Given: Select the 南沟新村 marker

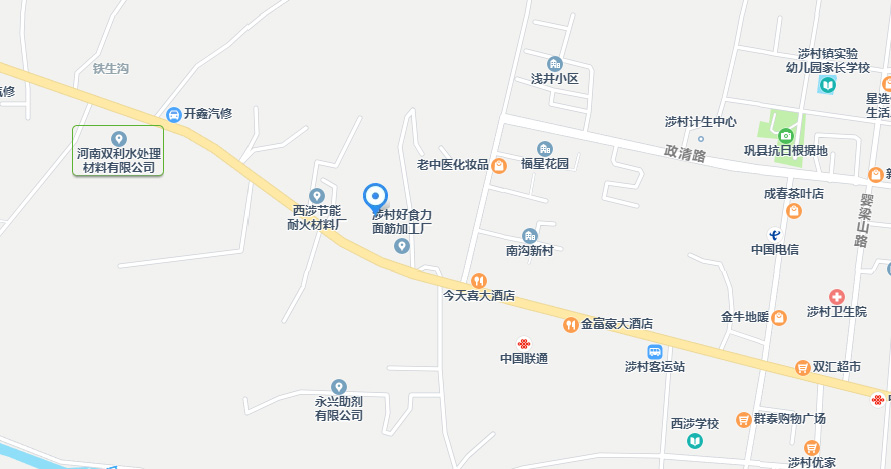Looking at the screenshot, I should 530,235.
